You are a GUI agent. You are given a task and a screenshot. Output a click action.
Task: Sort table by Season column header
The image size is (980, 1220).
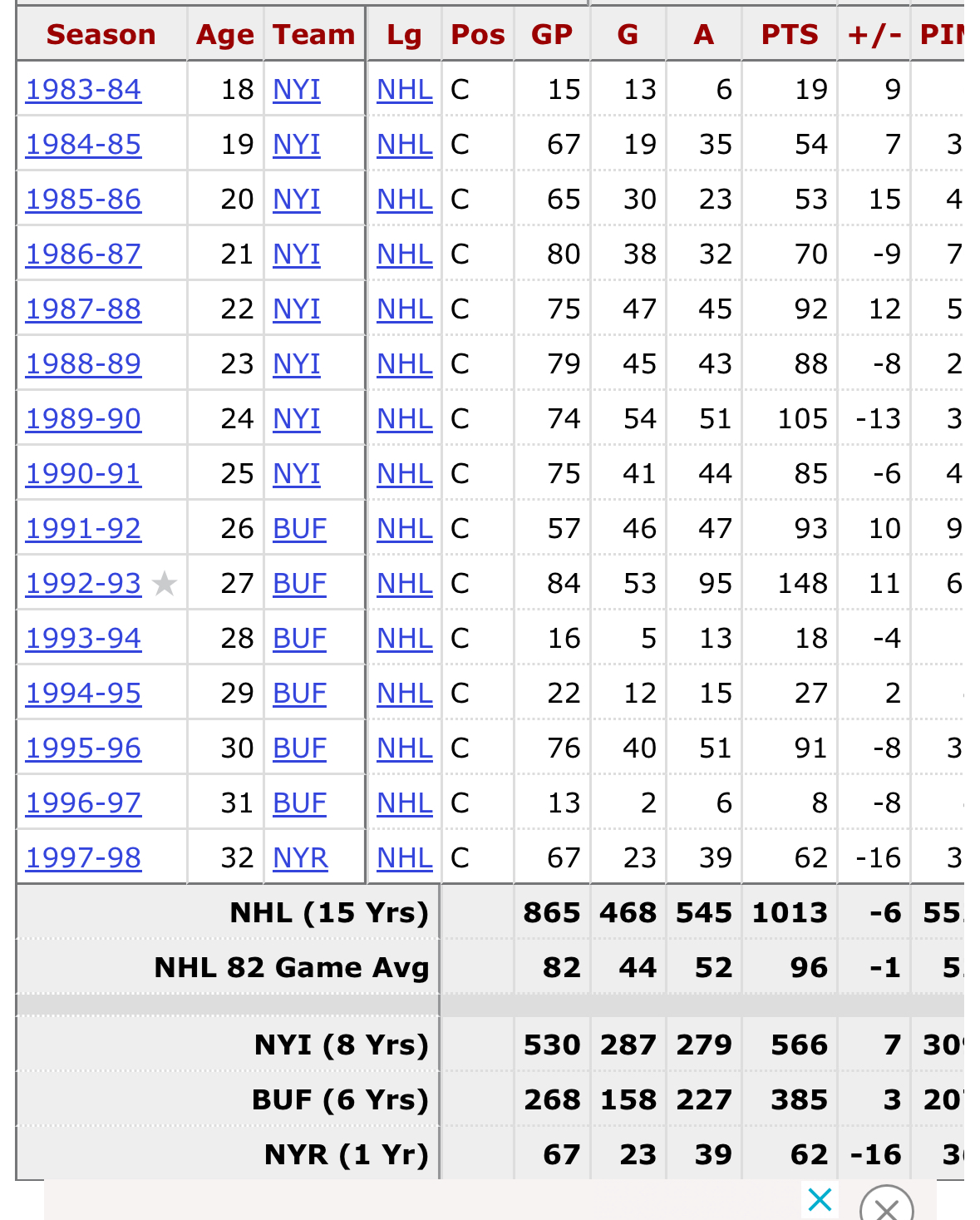101,35
